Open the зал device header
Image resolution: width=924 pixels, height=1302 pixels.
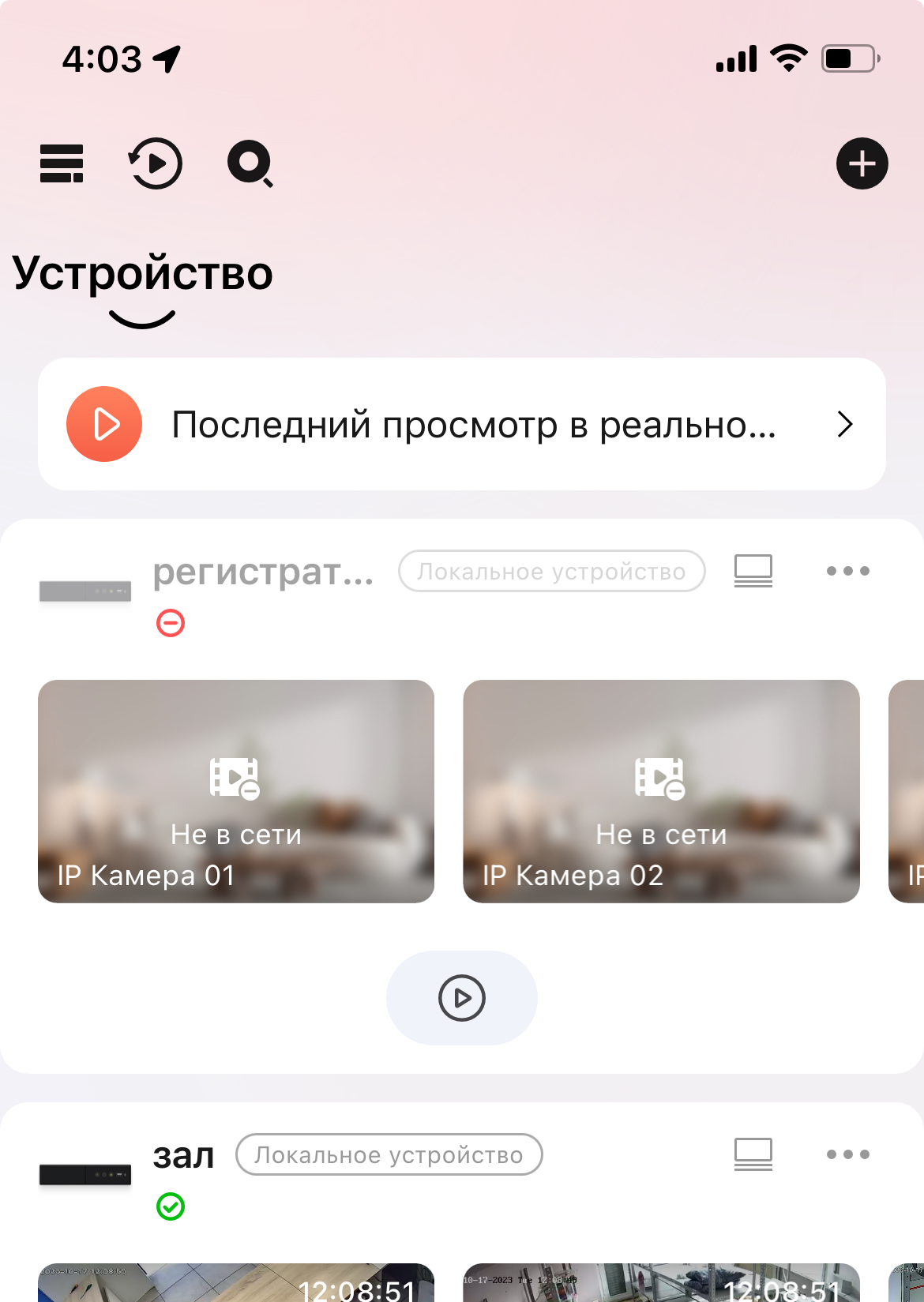pyautogui.click(x=183, y=1156)
